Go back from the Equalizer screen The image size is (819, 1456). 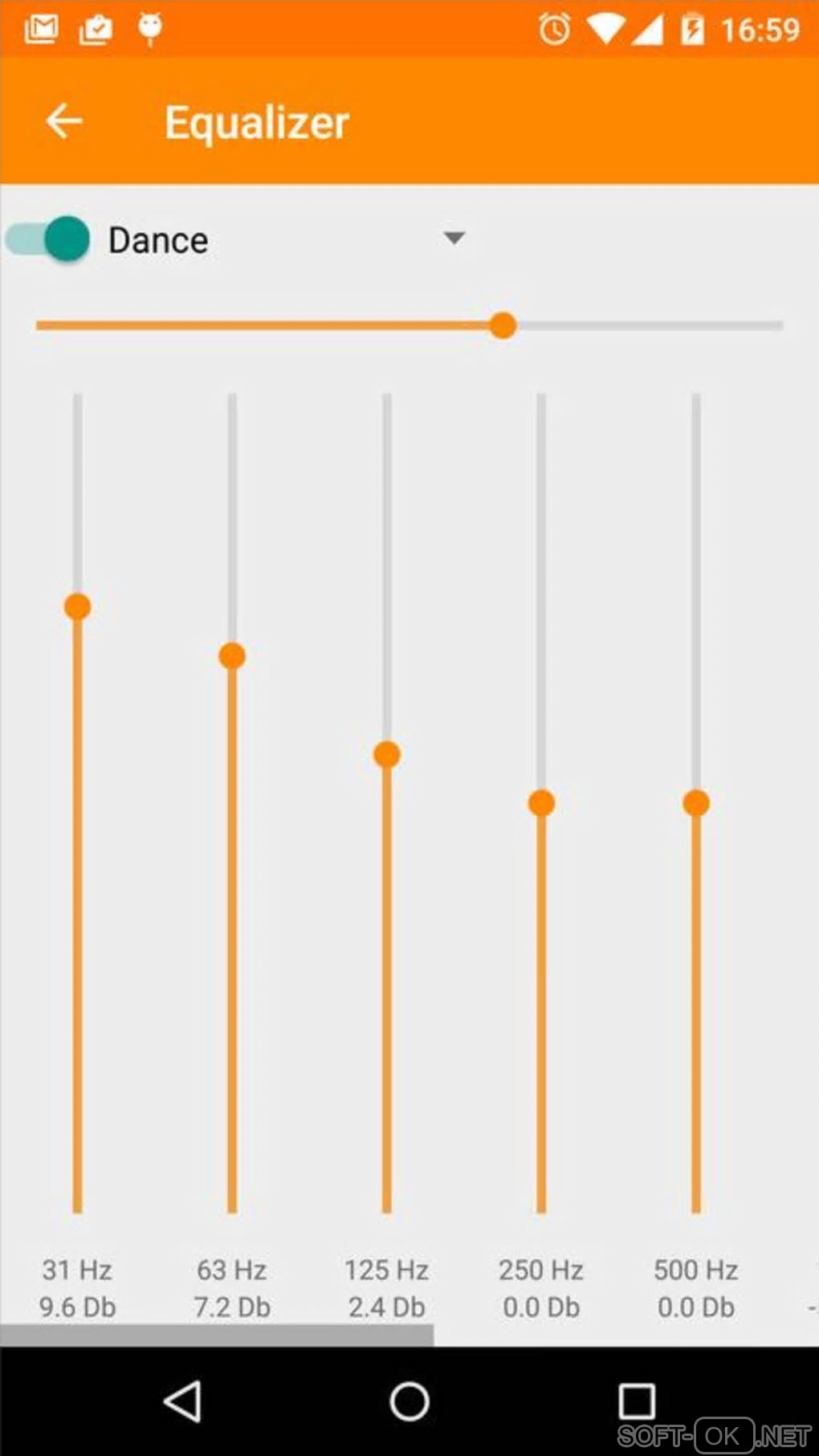[x=64, y=122]
